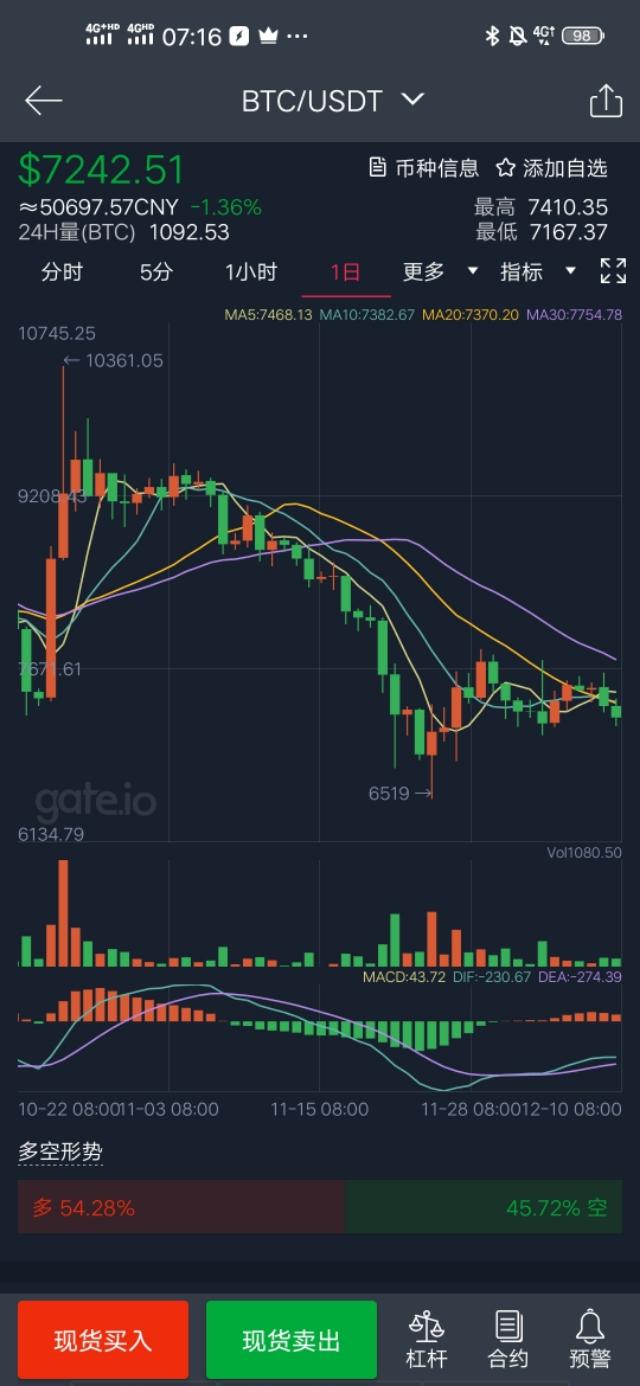
Task: Go back using the arrow icon
Action: (x=43, y=100)
